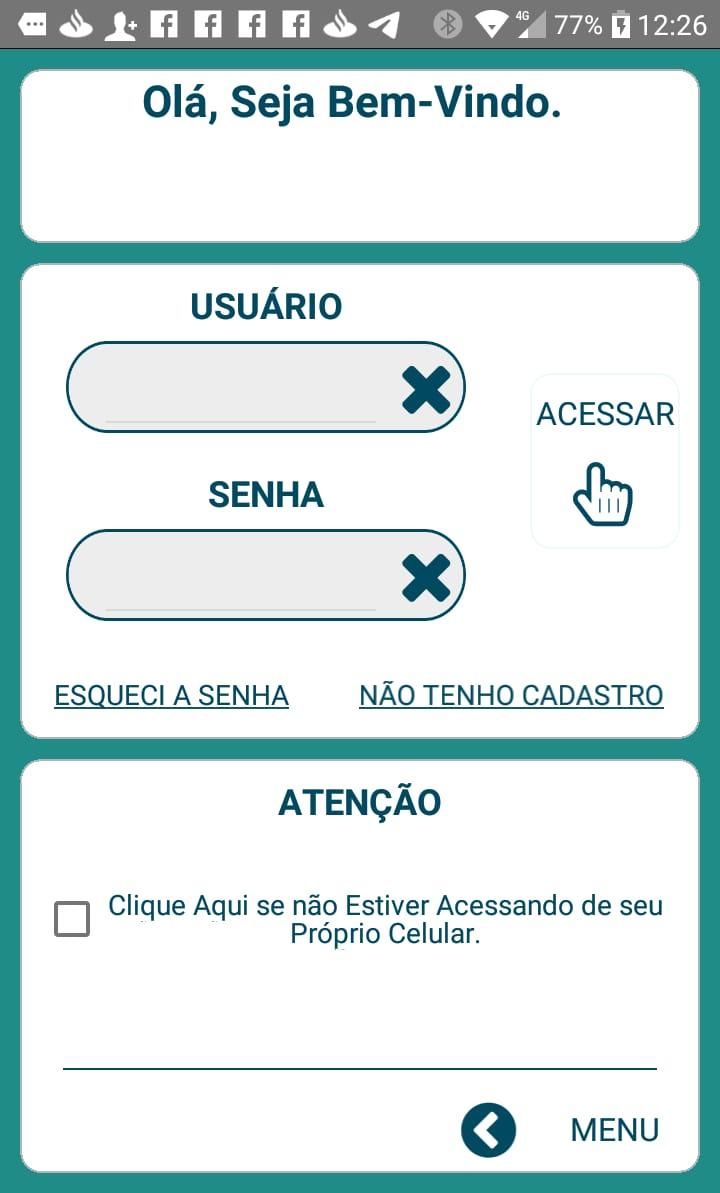Focus the SENHA password field
Viewport: 720px width, 1193px height.
click(x=241, y=576)
